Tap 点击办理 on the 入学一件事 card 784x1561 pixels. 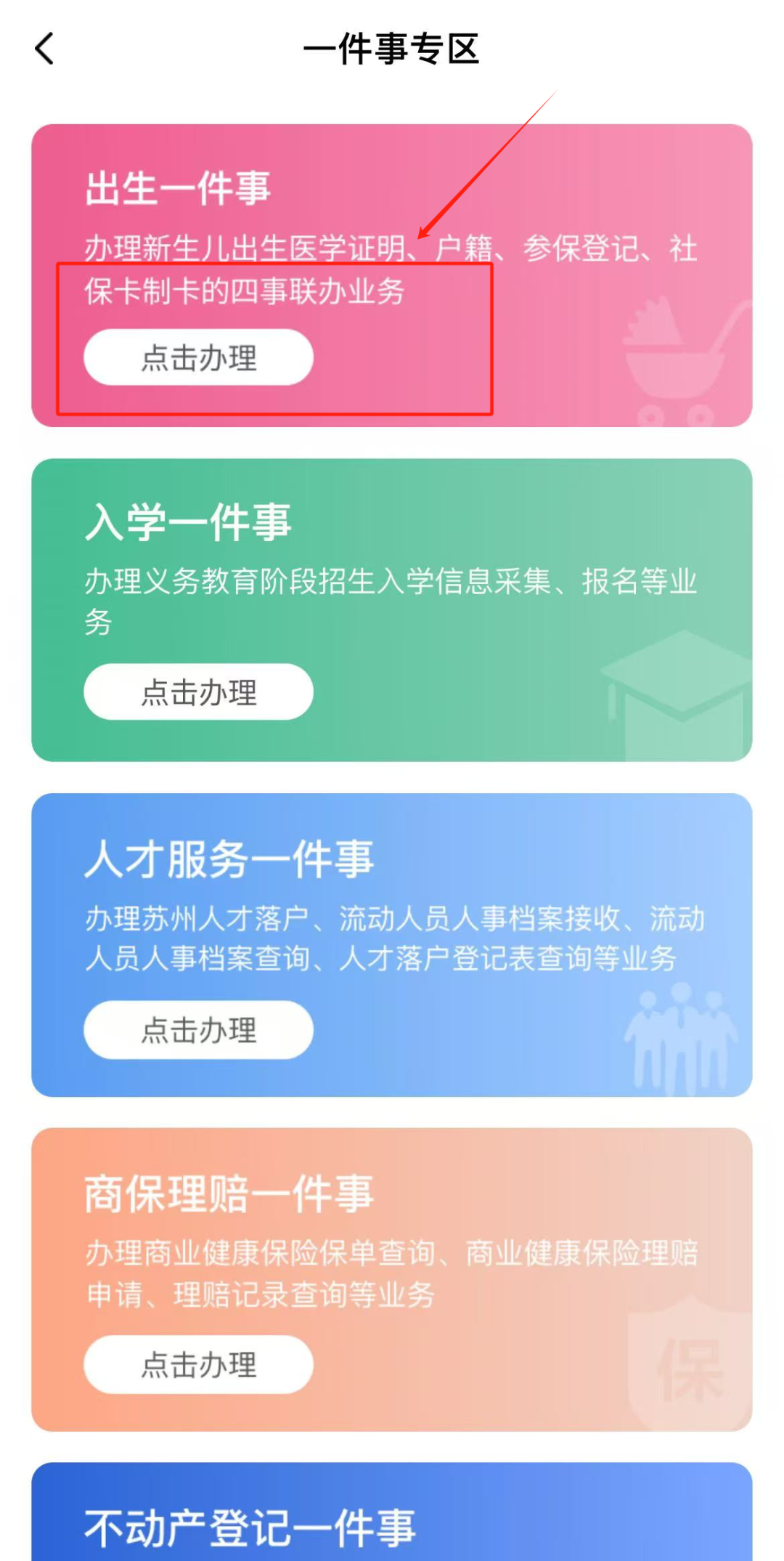[x=199, y=692]
